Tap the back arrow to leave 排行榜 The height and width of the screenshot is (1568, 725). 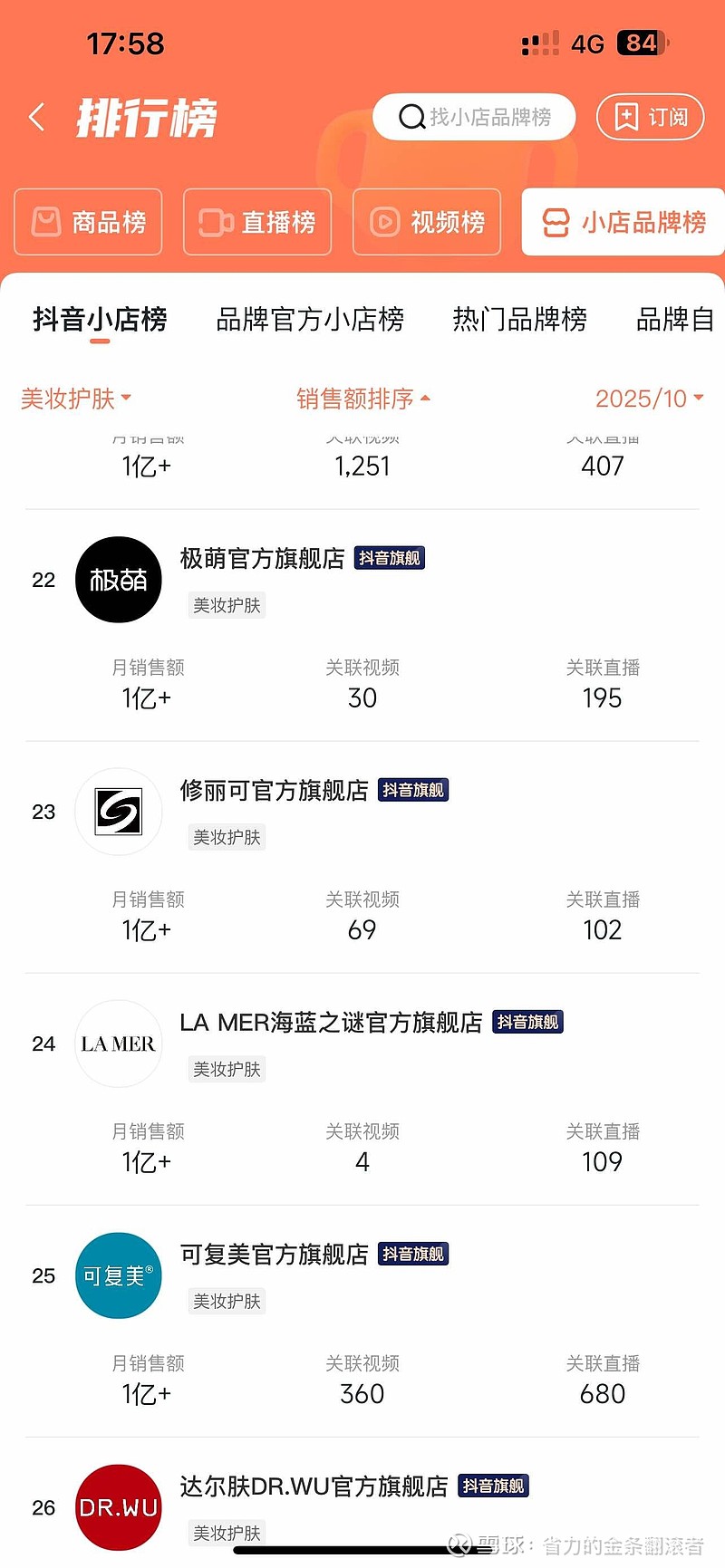pyautogui.click(x=36, y=117)
